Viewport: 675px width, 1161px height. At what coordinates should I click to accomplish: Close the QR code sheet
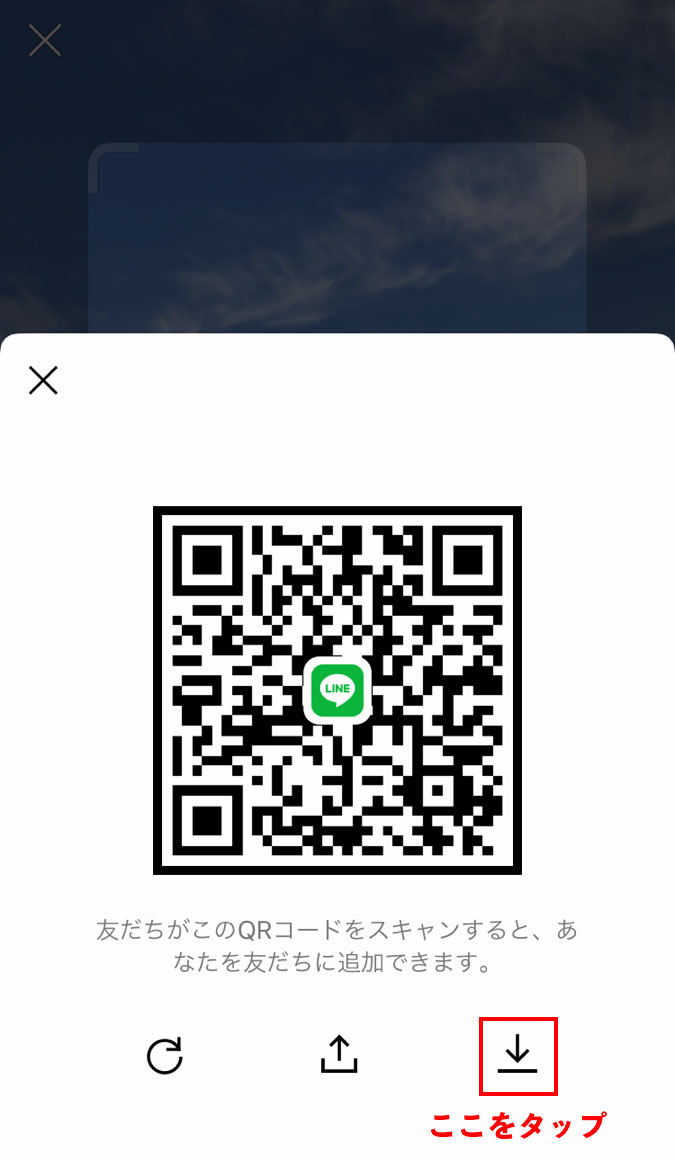coord(43,380)
